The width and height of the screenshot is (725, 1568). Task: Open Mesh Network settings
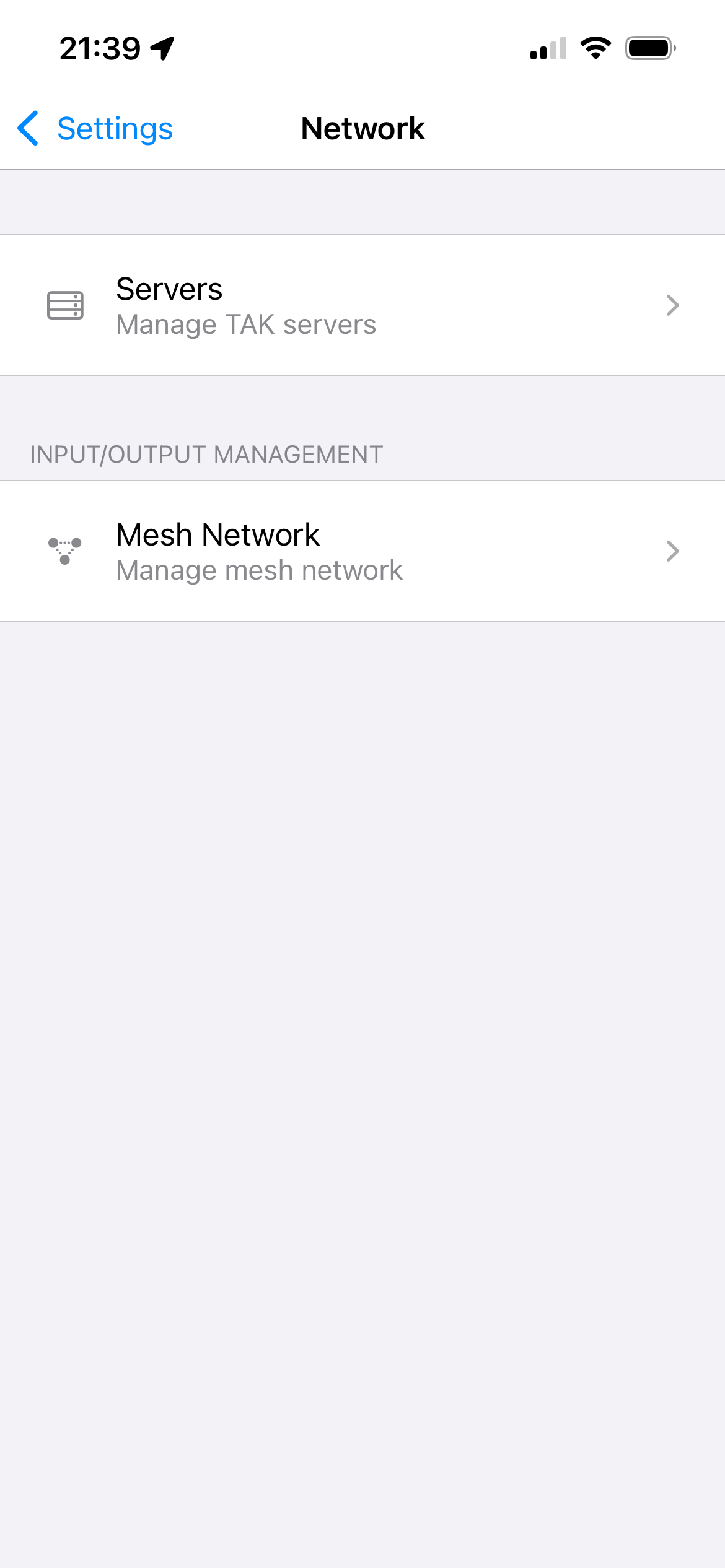(x=362, y=551)
